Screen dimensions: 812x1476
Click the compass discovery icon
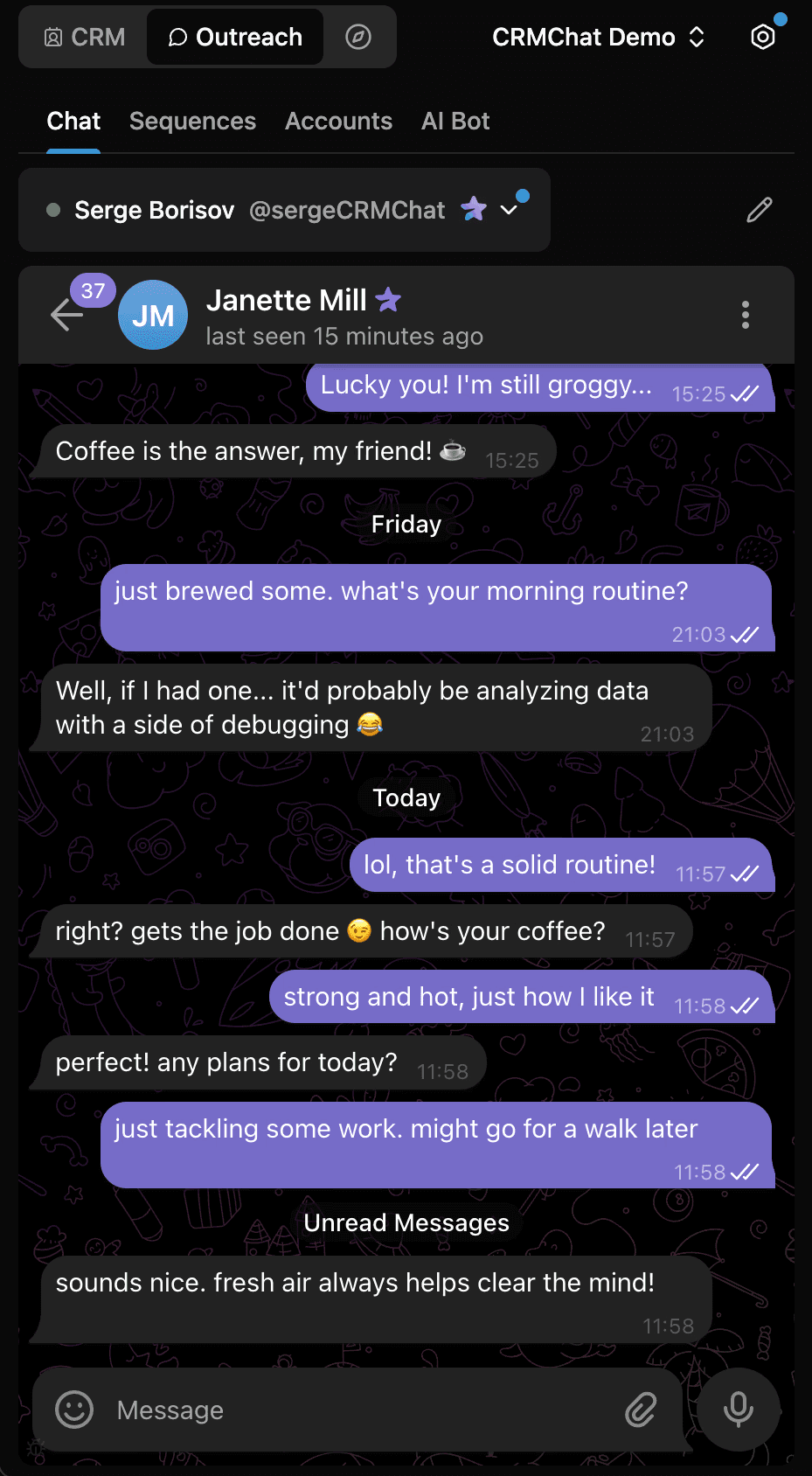click(x=358, y=37)
